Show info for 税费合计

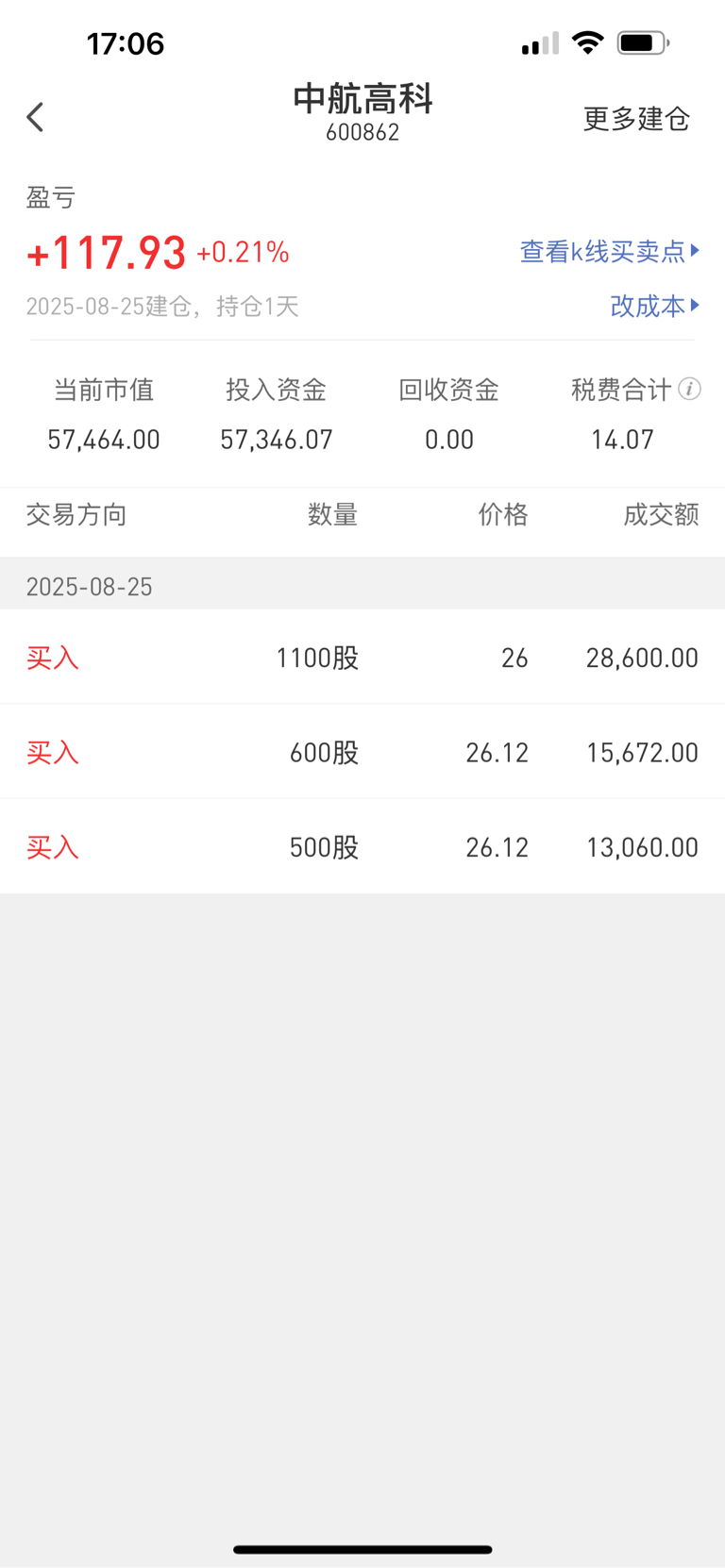point(690,389)
